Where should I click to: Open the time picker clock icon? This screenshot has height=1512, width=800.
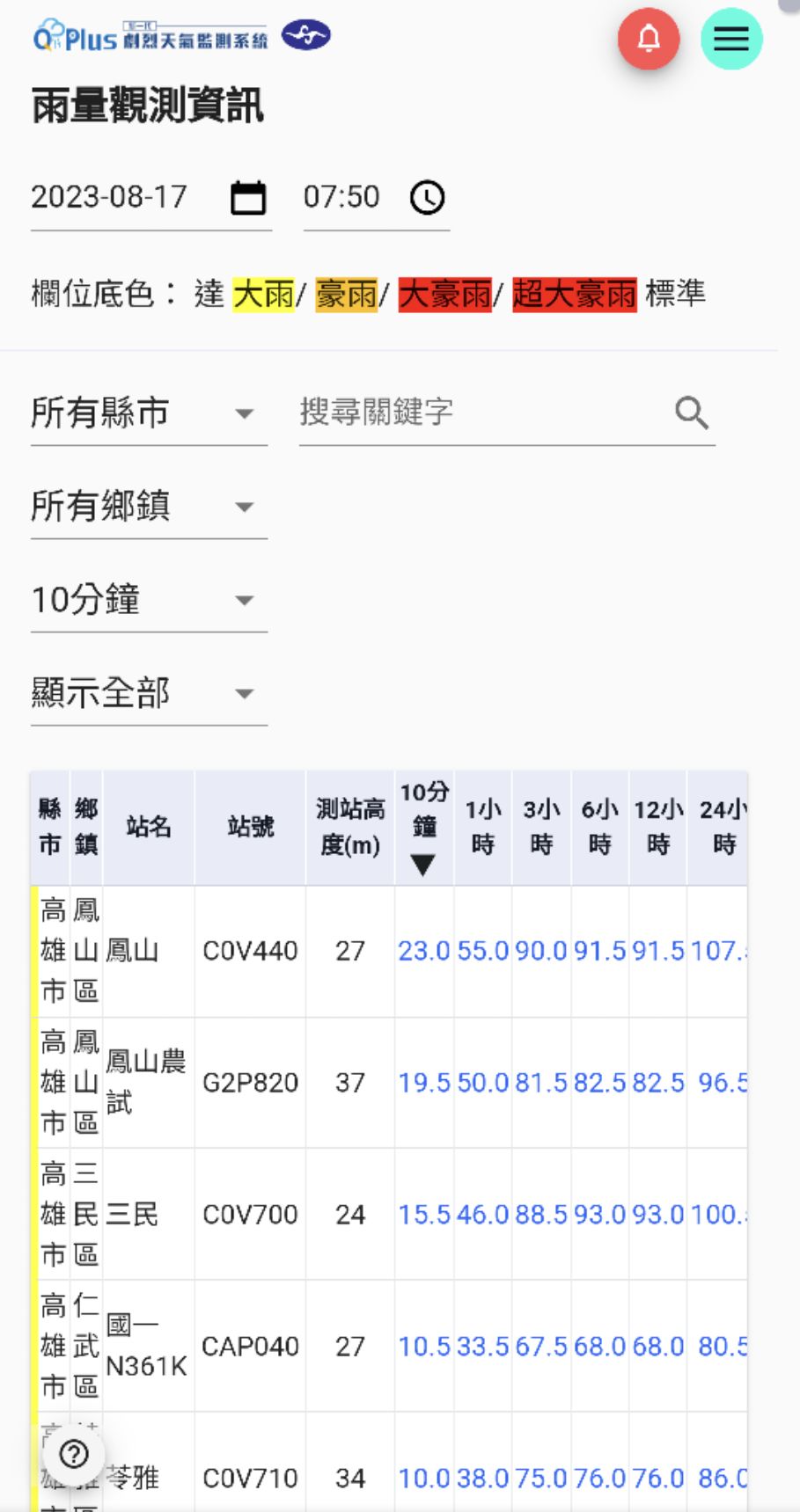point(428,197)
